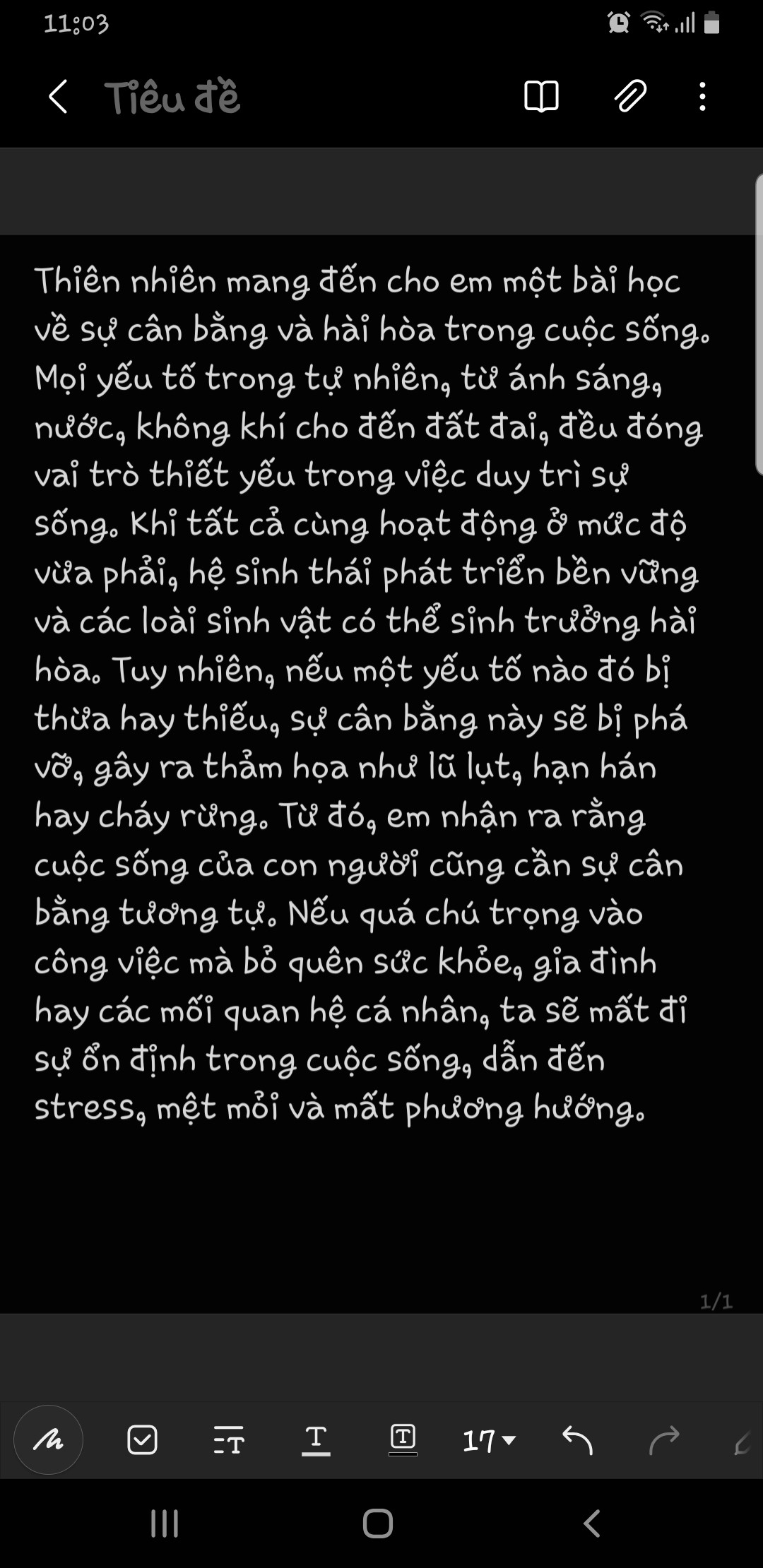The width and height of the screenshot is (763, 1568).
Task: Switch to reading mode book icon
Action: click(x=541, y=97)
